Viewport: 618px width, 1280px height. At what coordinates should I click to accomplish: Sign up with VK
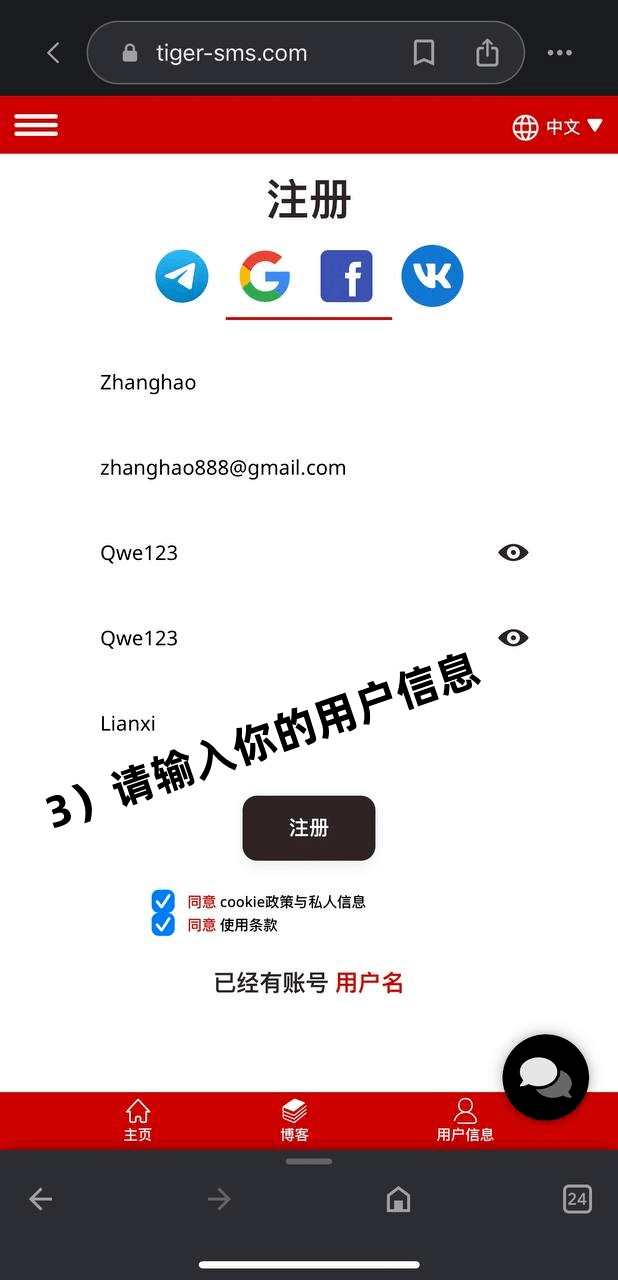click(432, 276)
